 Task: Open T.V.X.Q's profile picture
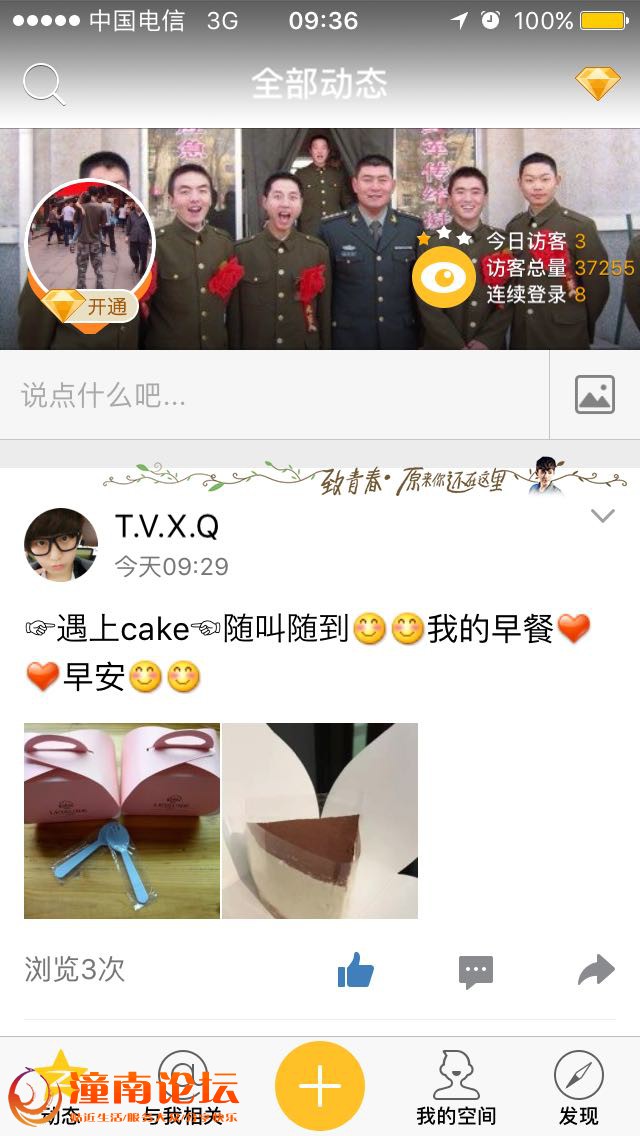(61, 544)
